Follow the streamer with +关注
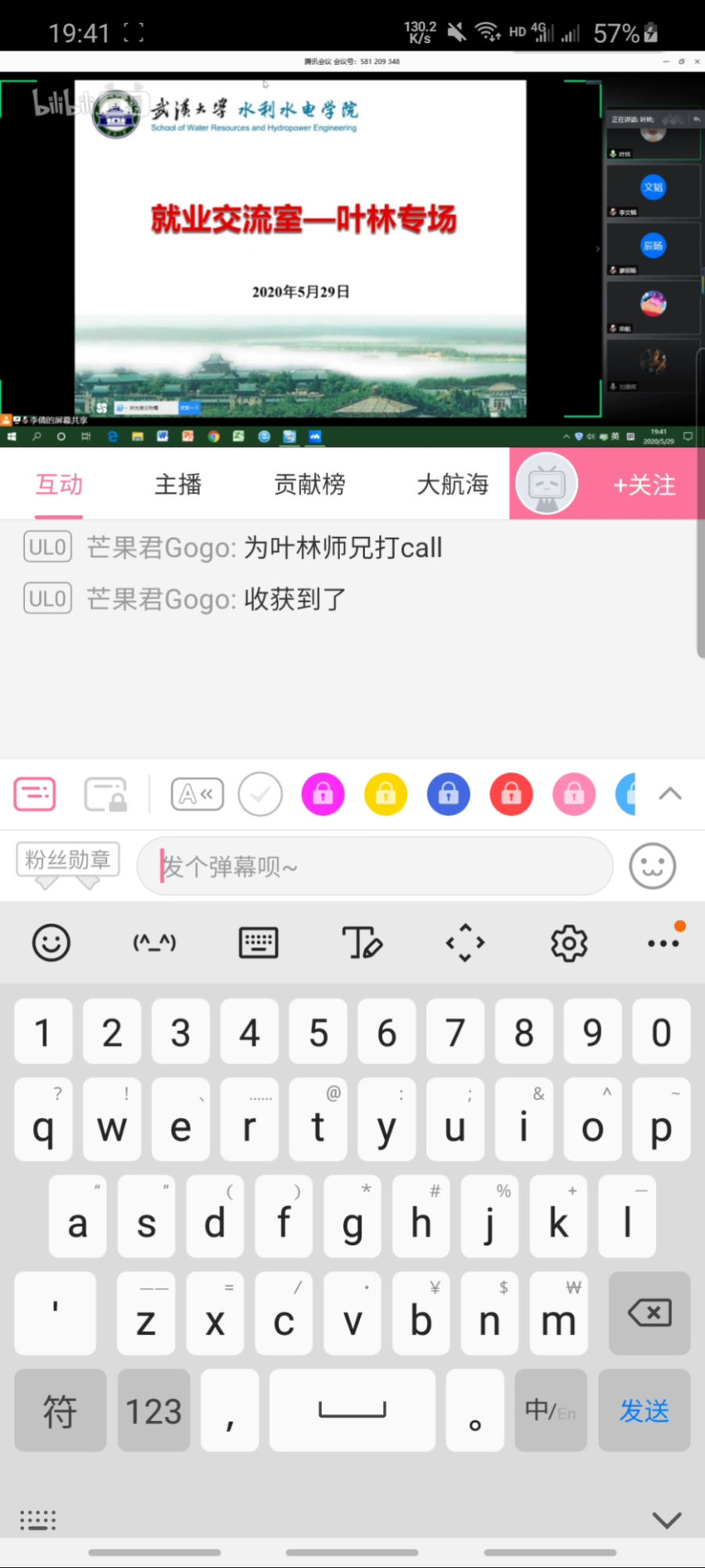This screenshot has width=705, height=1568. pos(644,485)
